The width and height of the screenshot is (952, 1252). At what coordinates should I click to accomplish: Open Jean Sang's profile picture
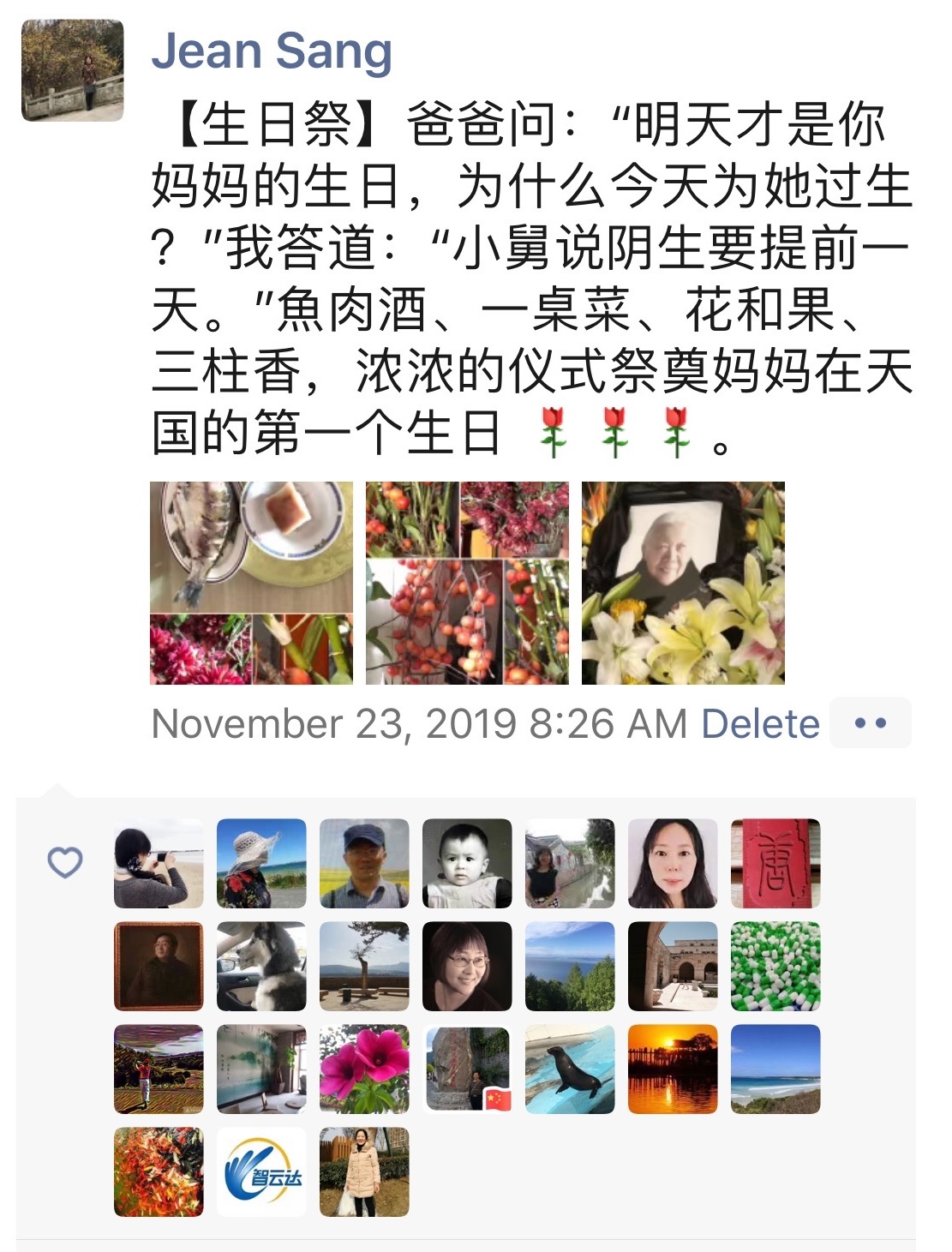(72, 70)
